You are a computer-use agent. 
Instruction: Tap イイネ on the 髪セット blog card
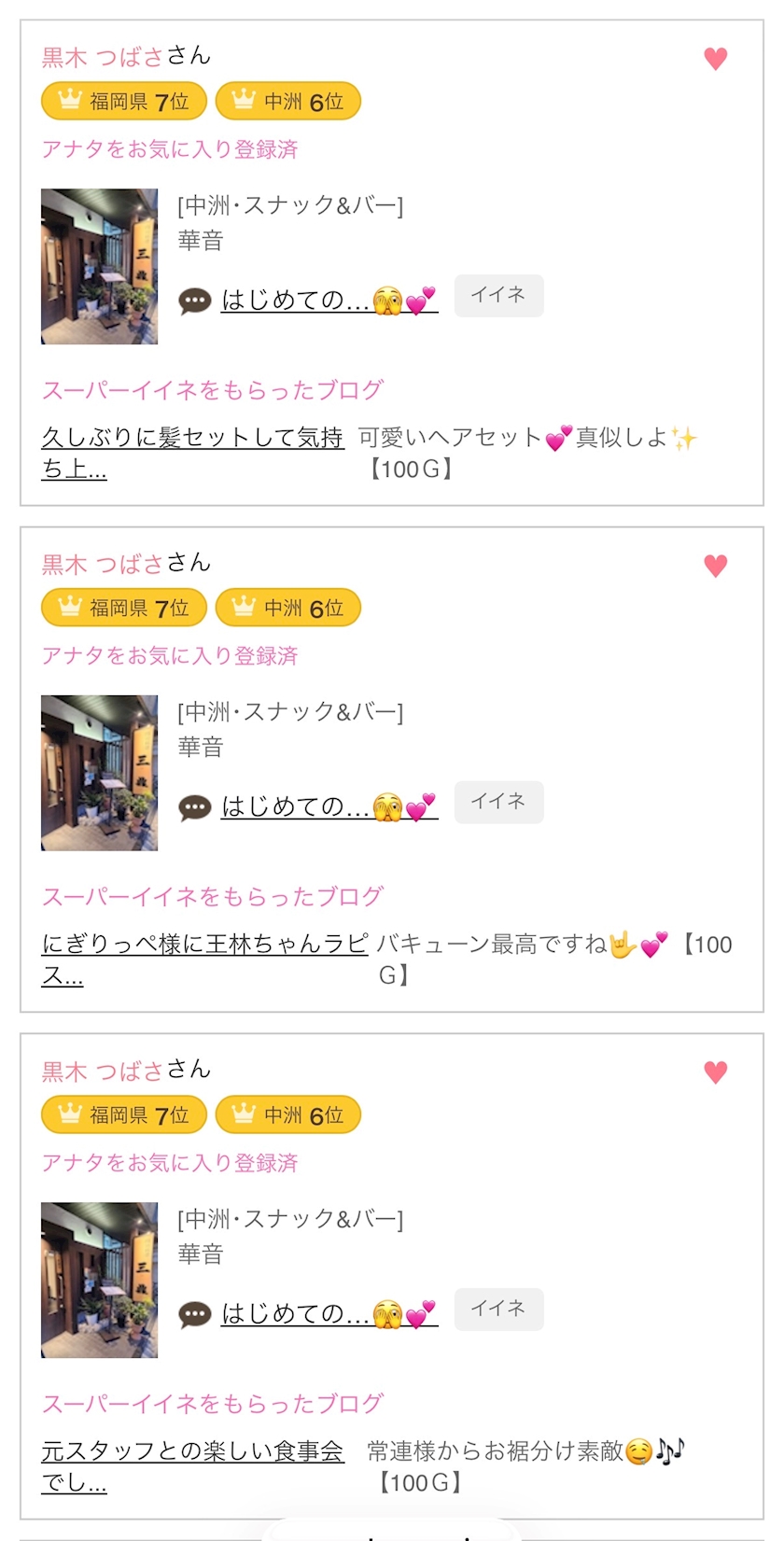[498, 296]
